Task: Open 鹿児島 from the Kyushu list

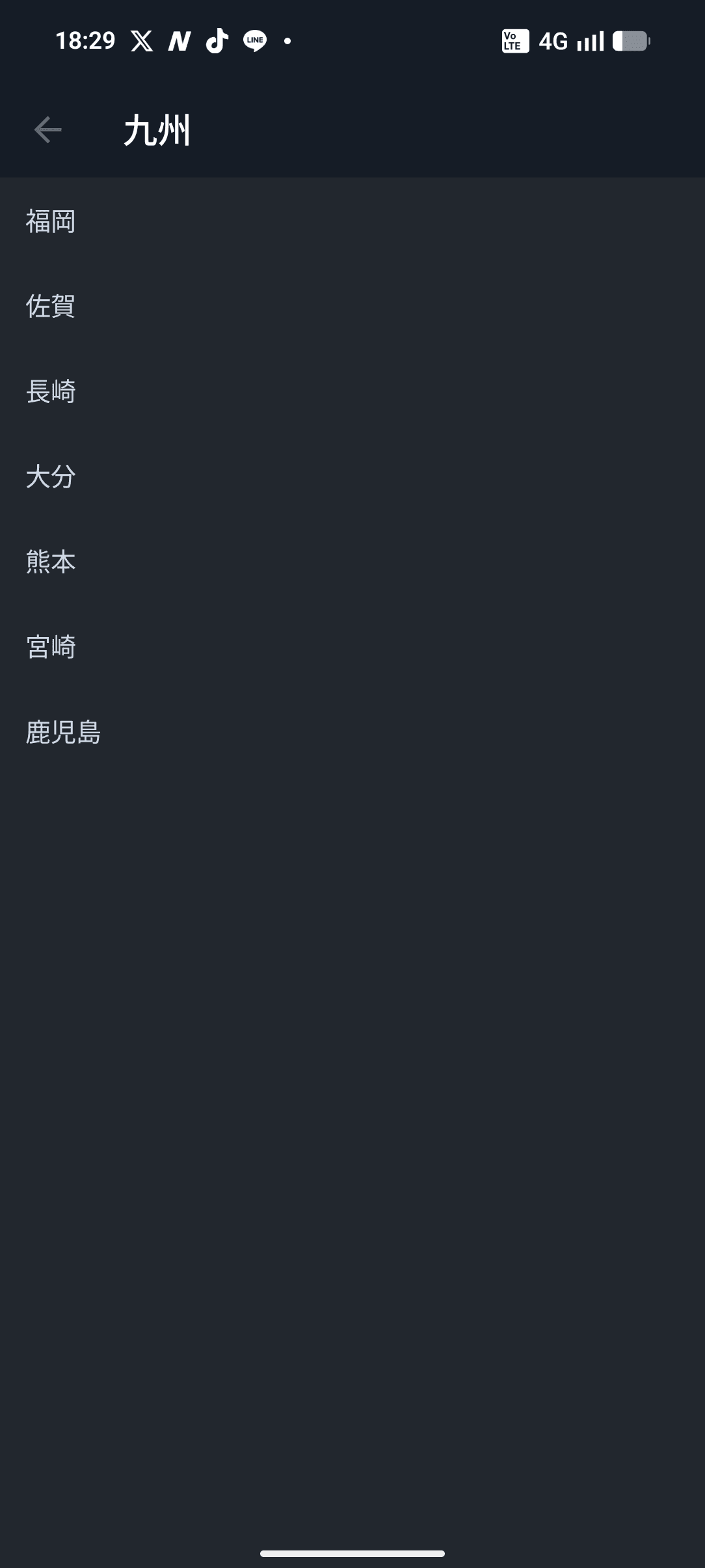Action: click(63, 732)
